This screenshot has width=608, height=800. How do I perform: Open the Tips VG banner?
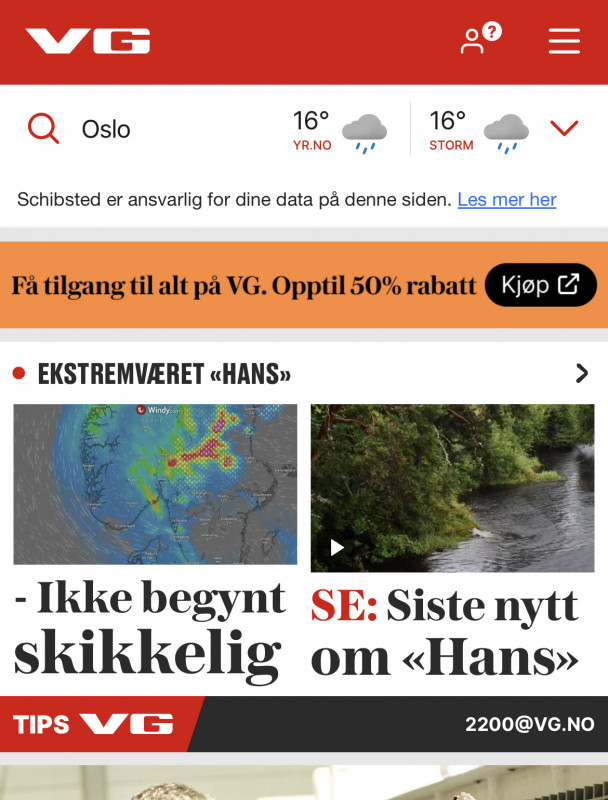303,724
